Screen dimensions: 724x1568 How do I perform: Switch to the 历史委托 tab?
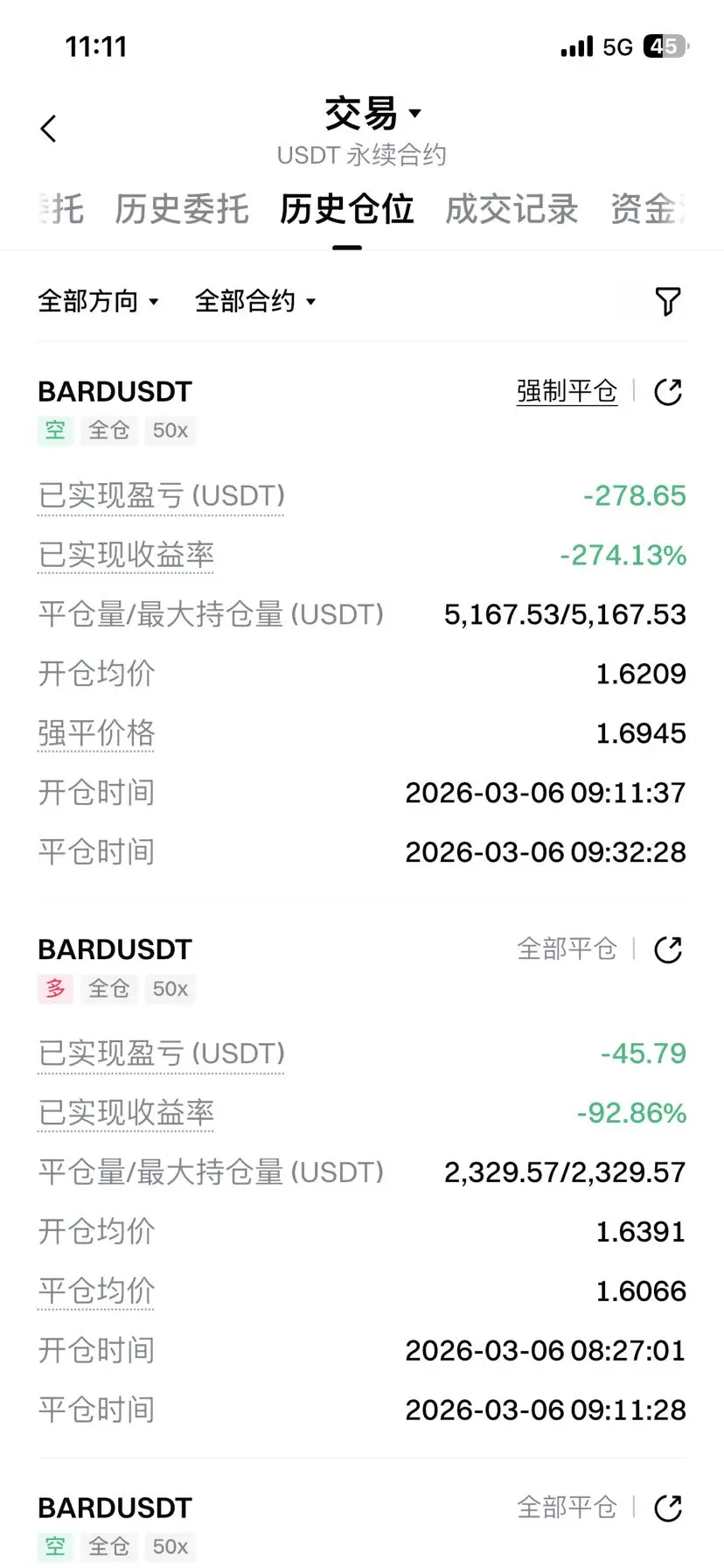[182, 209]
